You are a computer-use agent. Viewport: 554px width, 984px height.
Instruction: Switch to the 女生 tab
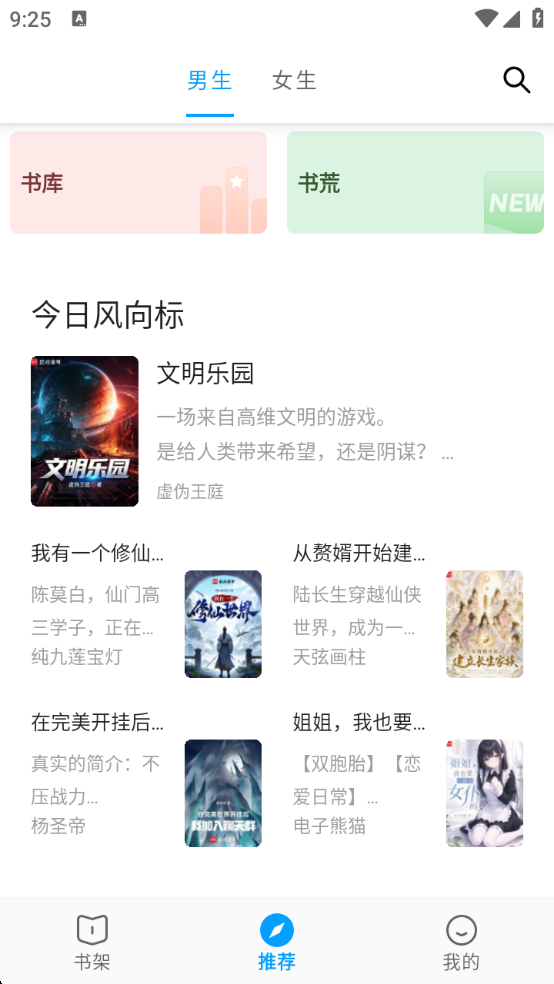[x=294, y=81]
